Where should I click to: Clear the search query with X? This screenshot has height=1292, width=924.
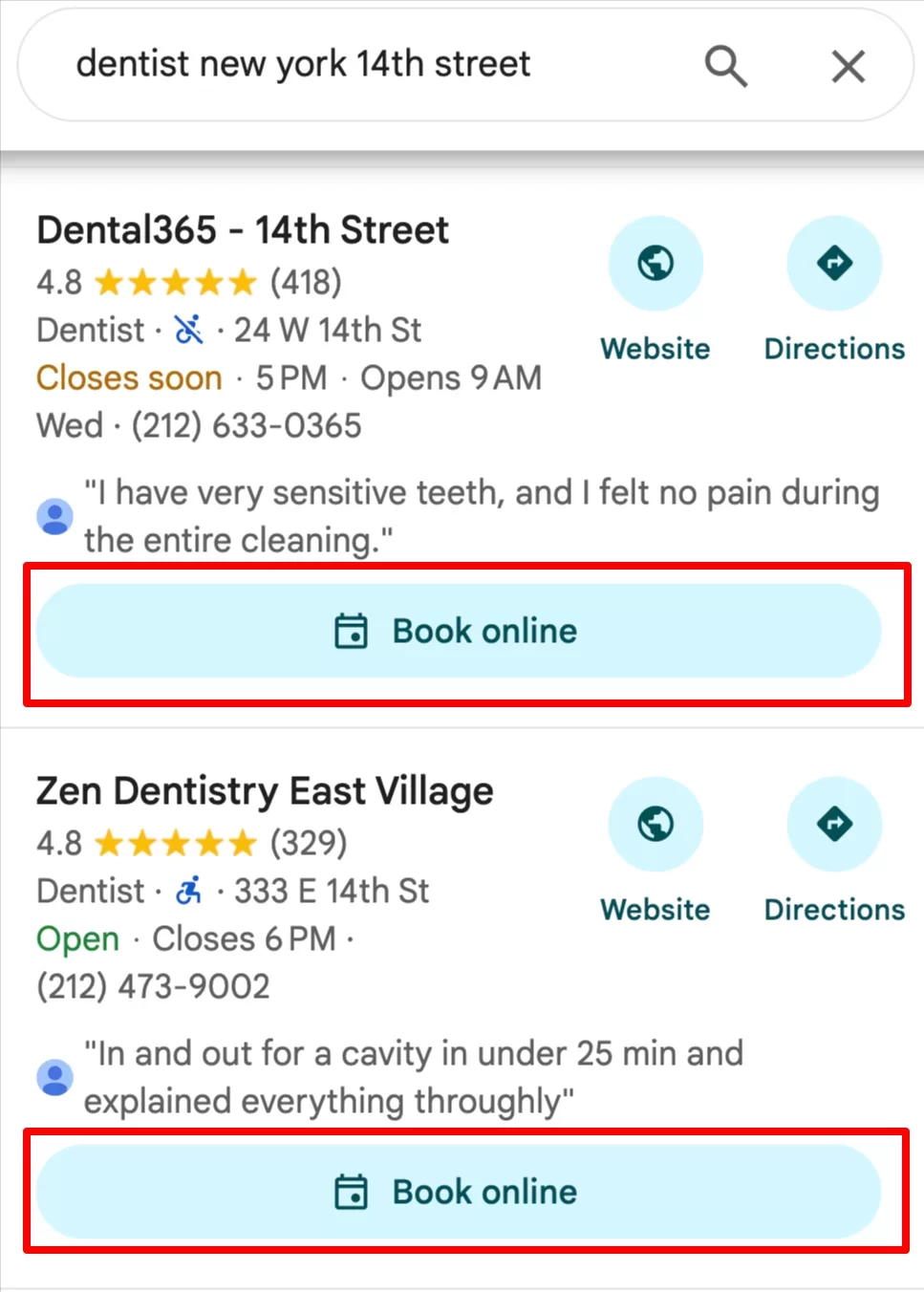click(848, 66)
